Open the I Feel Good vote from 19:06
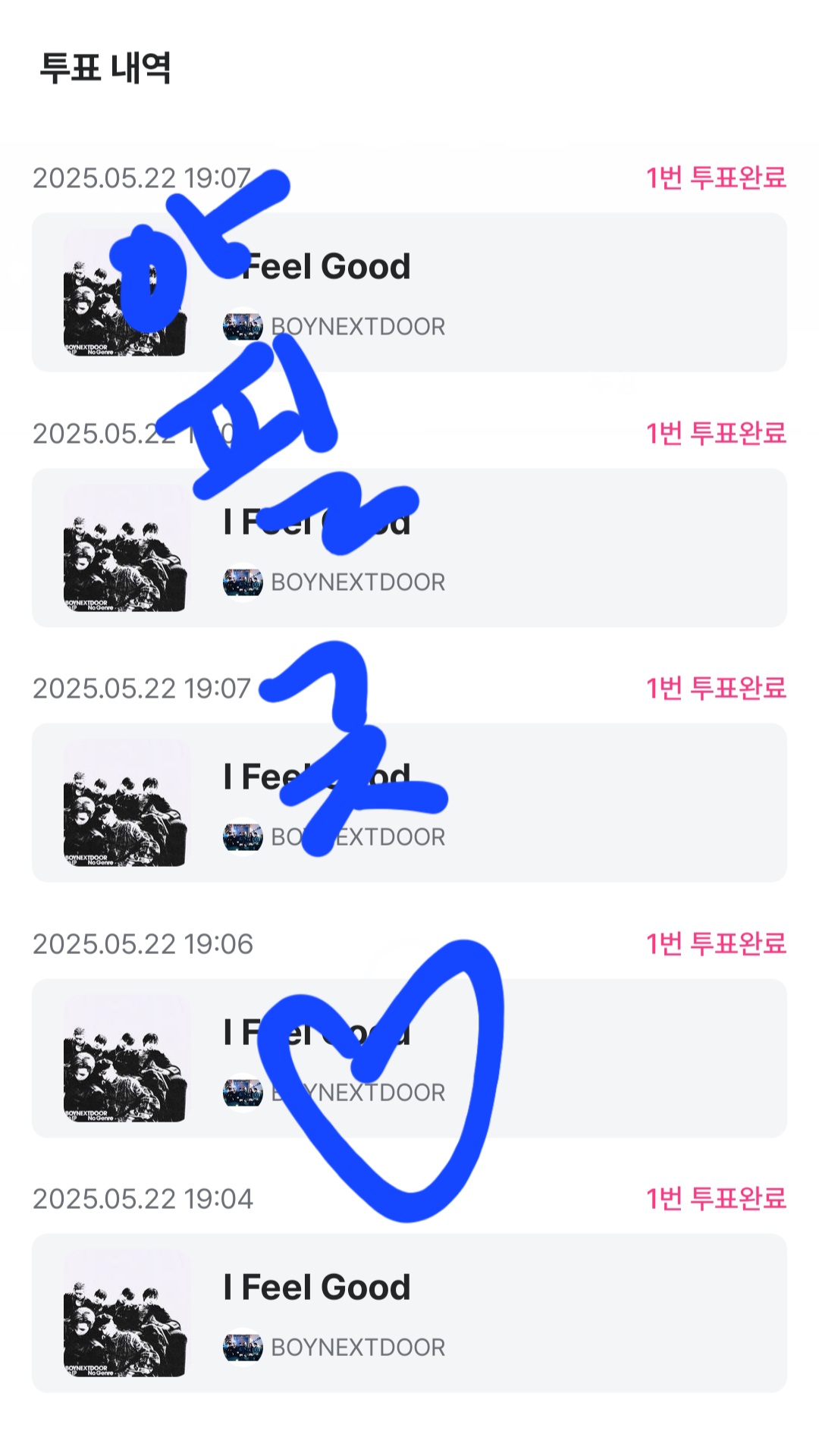The height and width of the screenshot is (1456, 819). point(409,1058)
